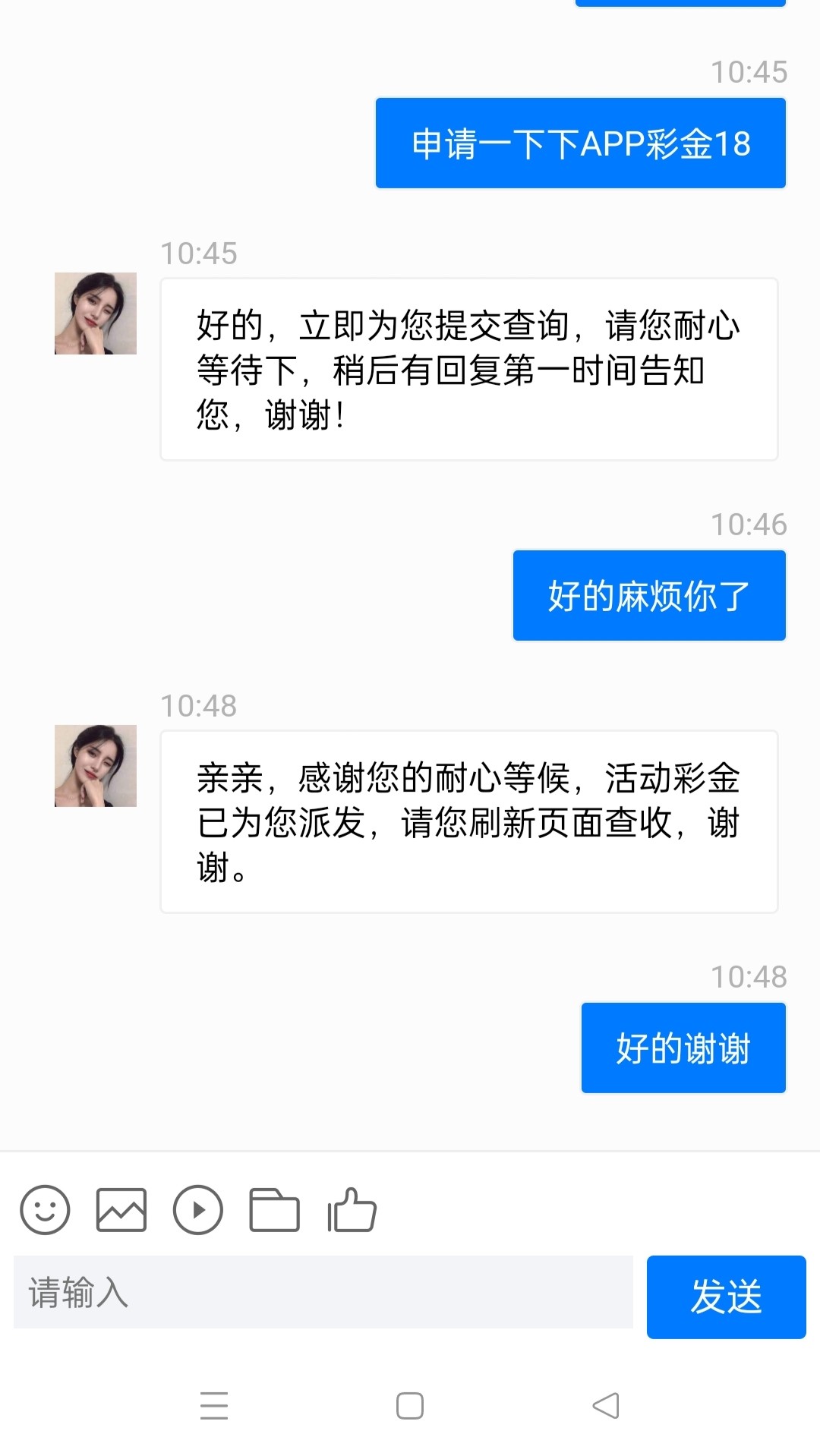Viewport: 820px width, 1456px height.
Task: Attach an image to the chat
Action: click(121, 1210)
